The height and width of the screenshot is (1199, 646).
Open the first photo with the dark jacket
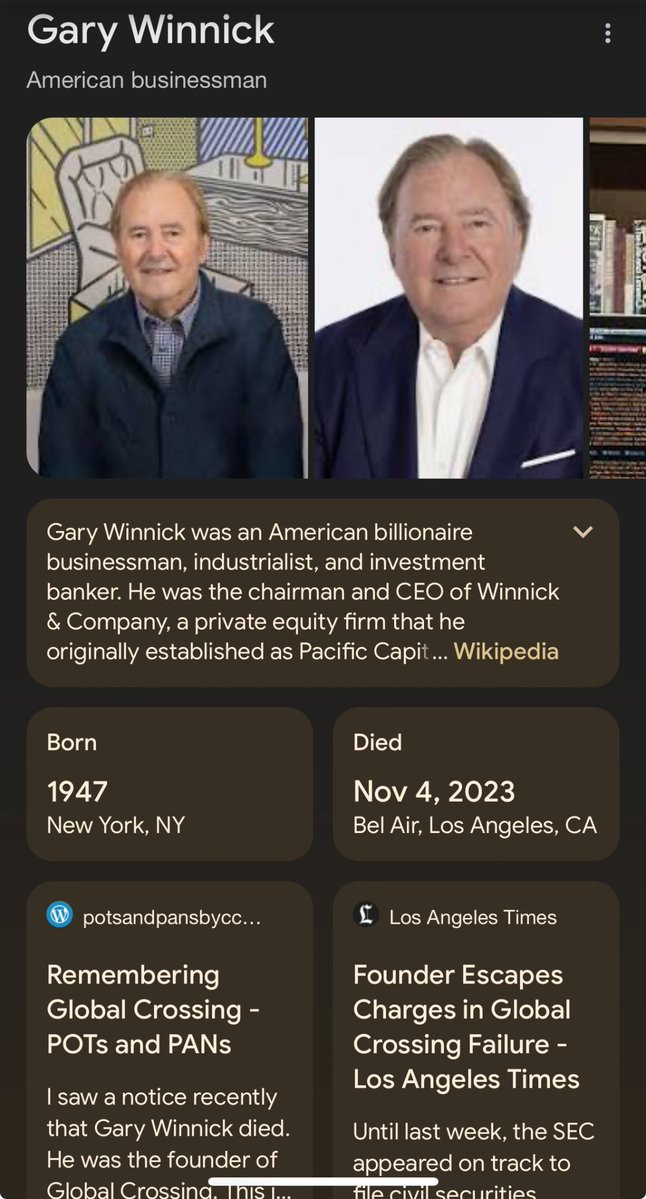click(166, 298)
